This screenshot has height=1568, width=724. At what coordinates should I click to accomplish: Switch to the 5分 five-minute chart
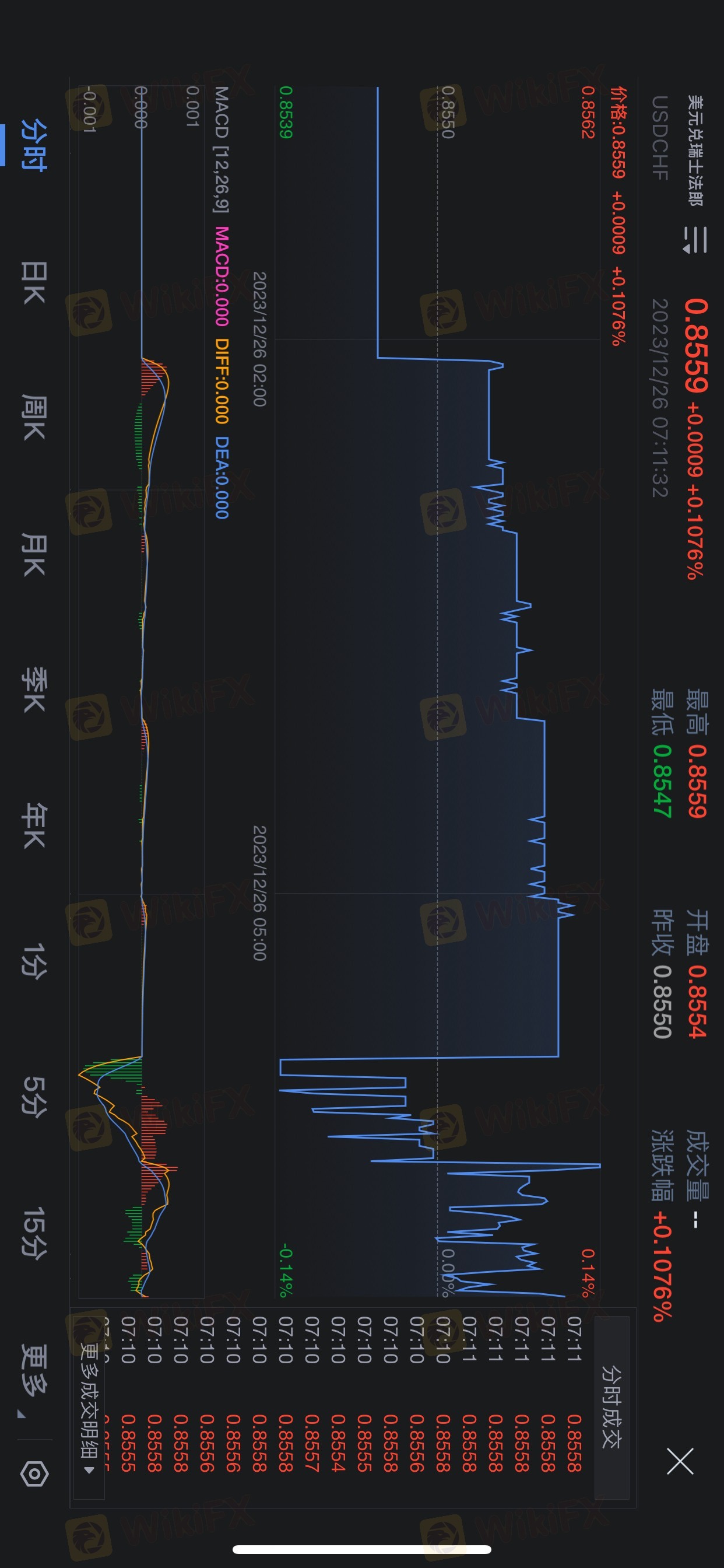point(33,1096)
